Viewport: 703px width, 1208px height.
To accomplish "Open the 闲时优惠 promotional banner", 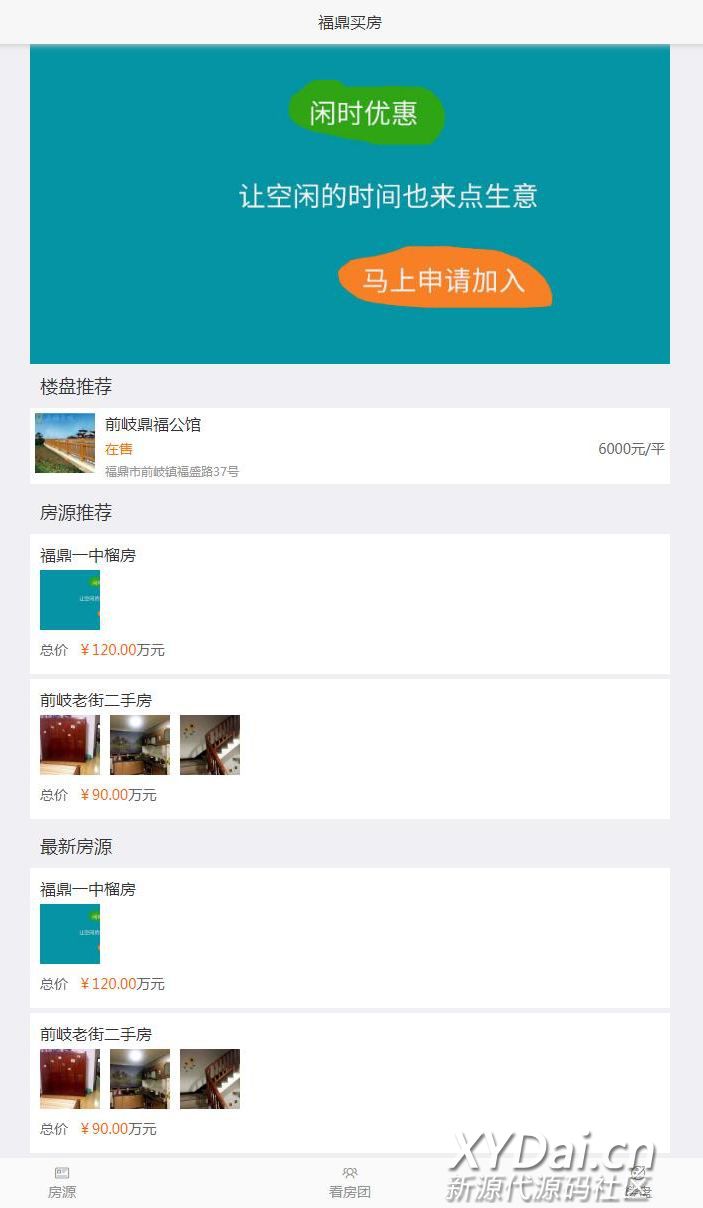I will 349,204.
